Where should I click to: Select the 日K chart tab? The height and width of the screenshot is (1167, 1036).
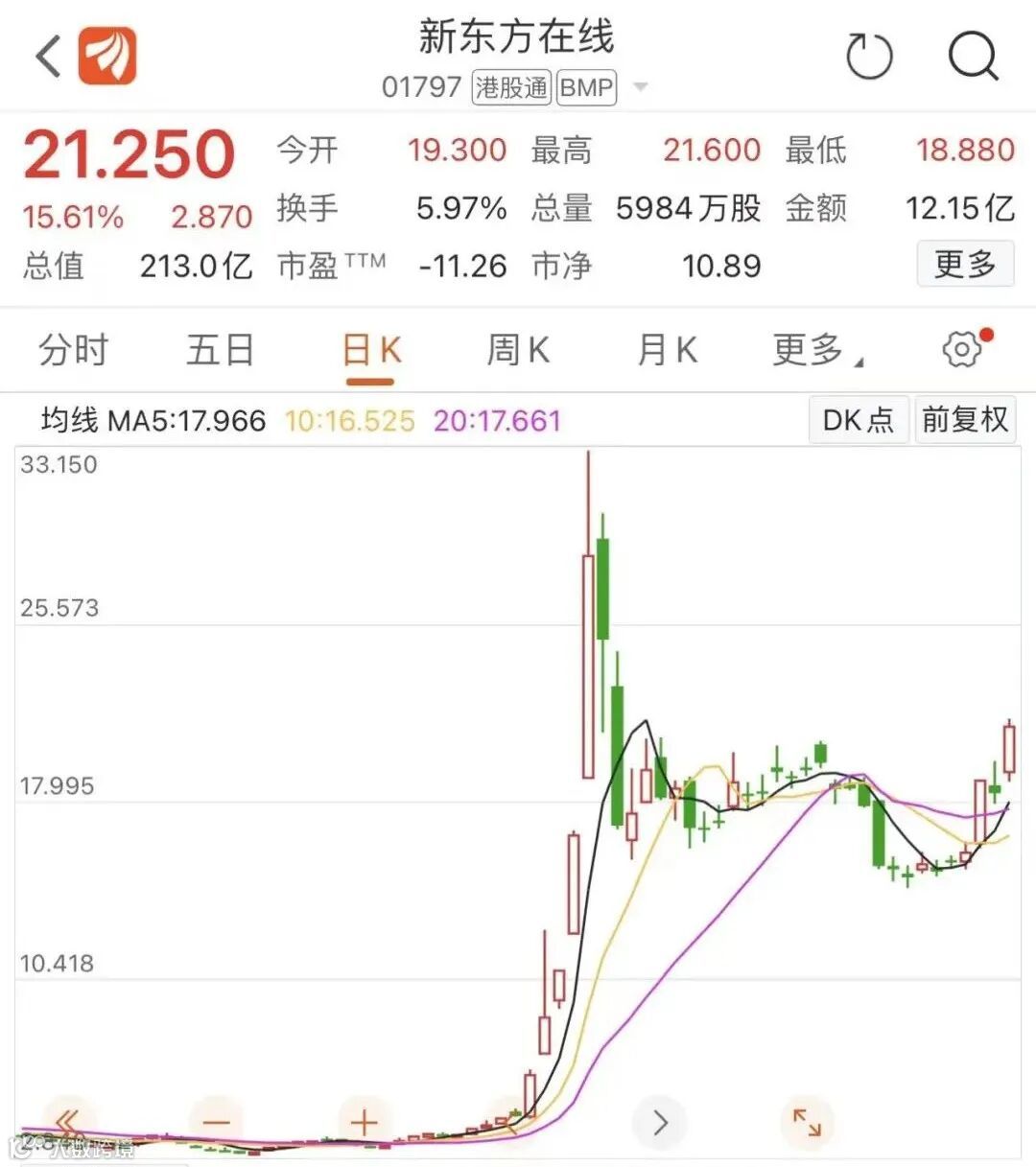pos(371,350)
